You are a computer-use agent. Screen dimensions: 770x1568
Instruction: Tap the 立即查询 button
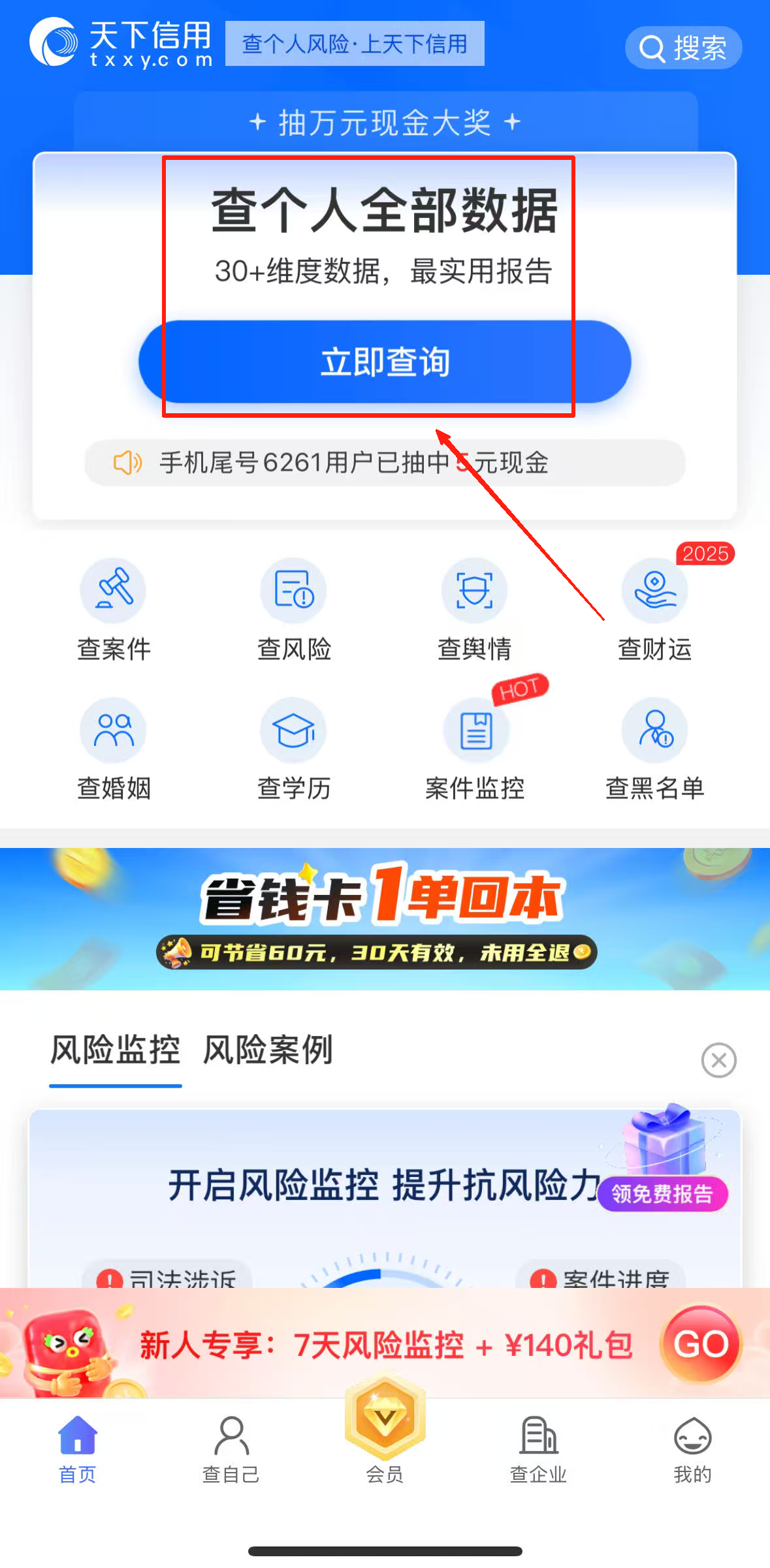[x=385, y=362]
